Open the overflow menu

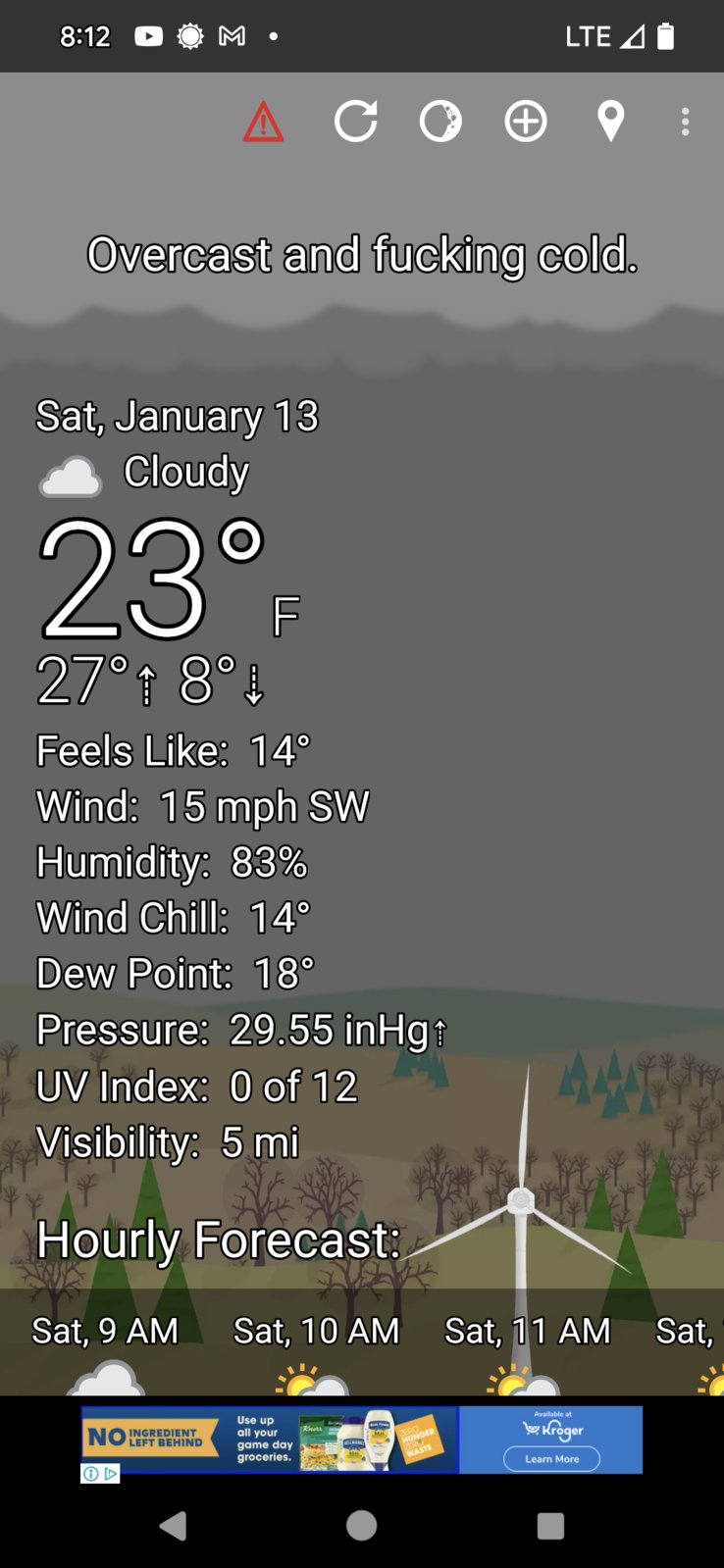[685, 122]
